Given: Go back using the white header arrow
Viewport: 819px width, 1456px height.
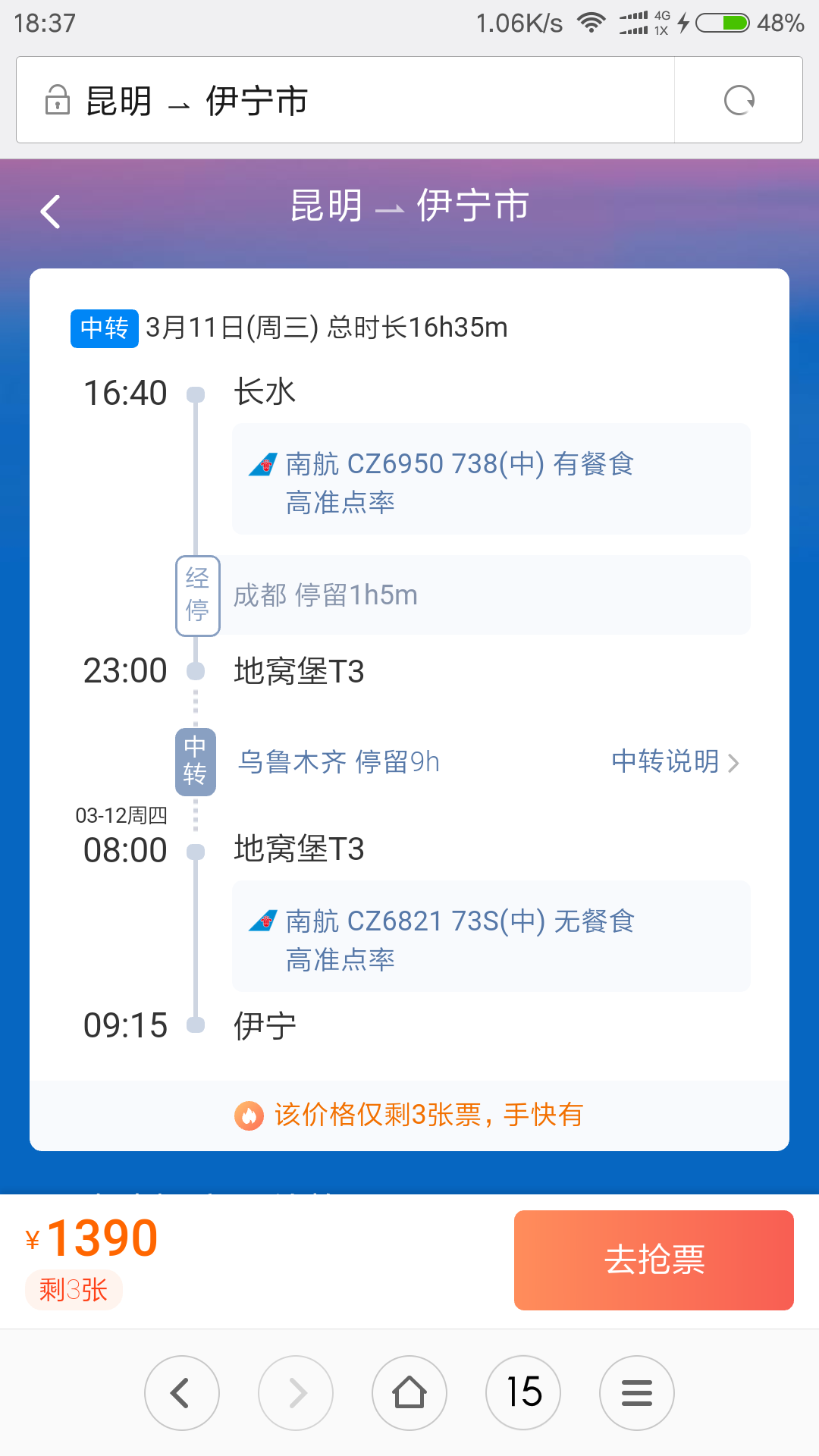Looking at the screenshot, I should tap(50, 212).
